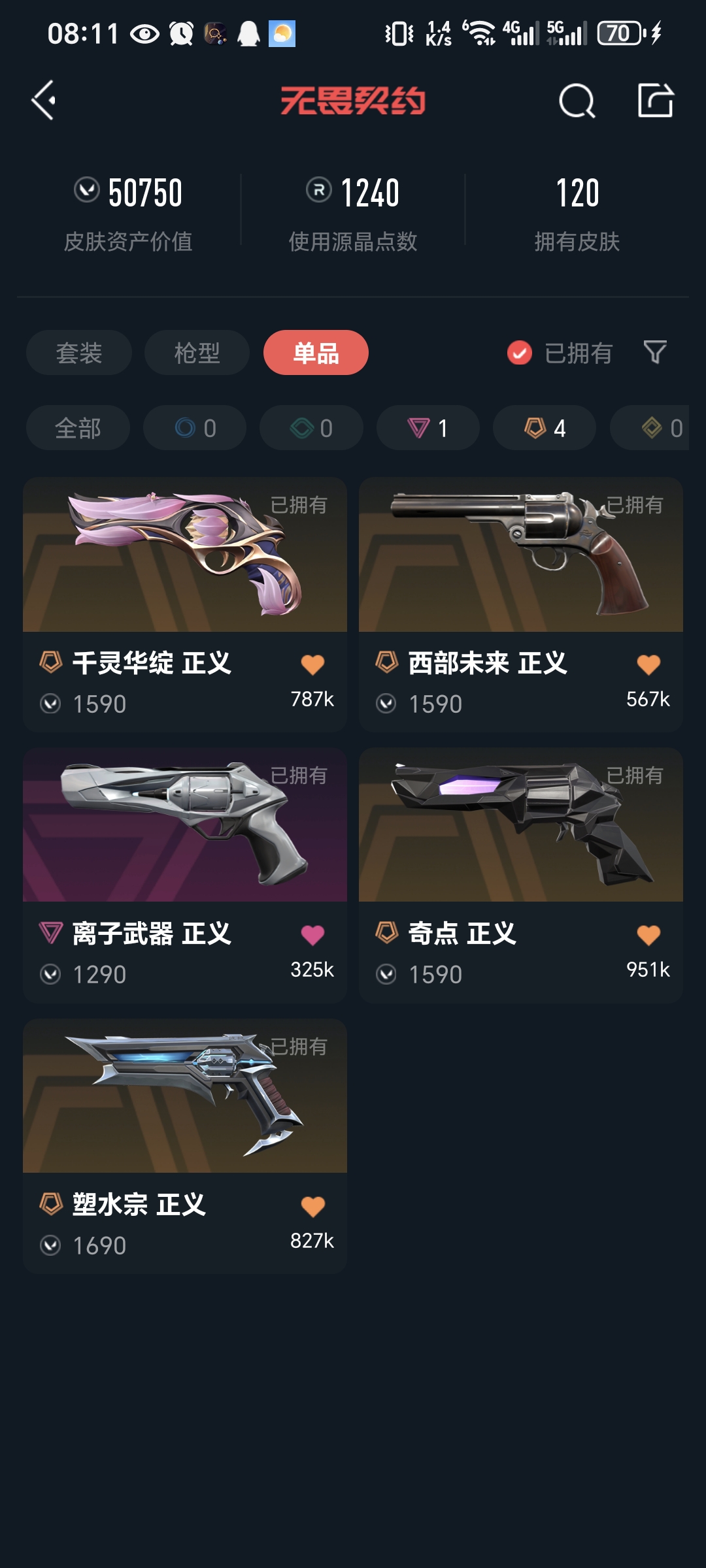Image resolution: width=706 pixels, height=1568 pixels.
Task: Open the filter funnel icon
Action: (x=655, y=353)
